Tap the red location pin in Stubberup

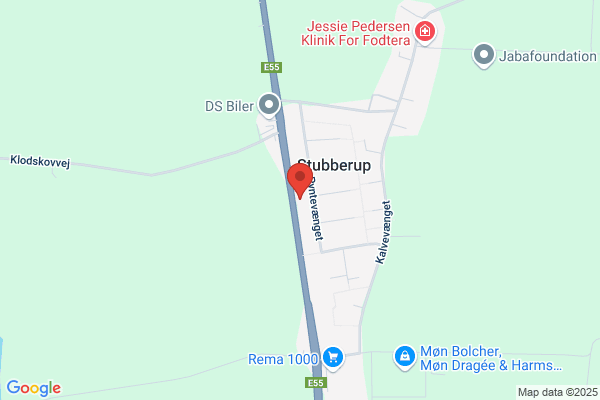pos(300,181)
